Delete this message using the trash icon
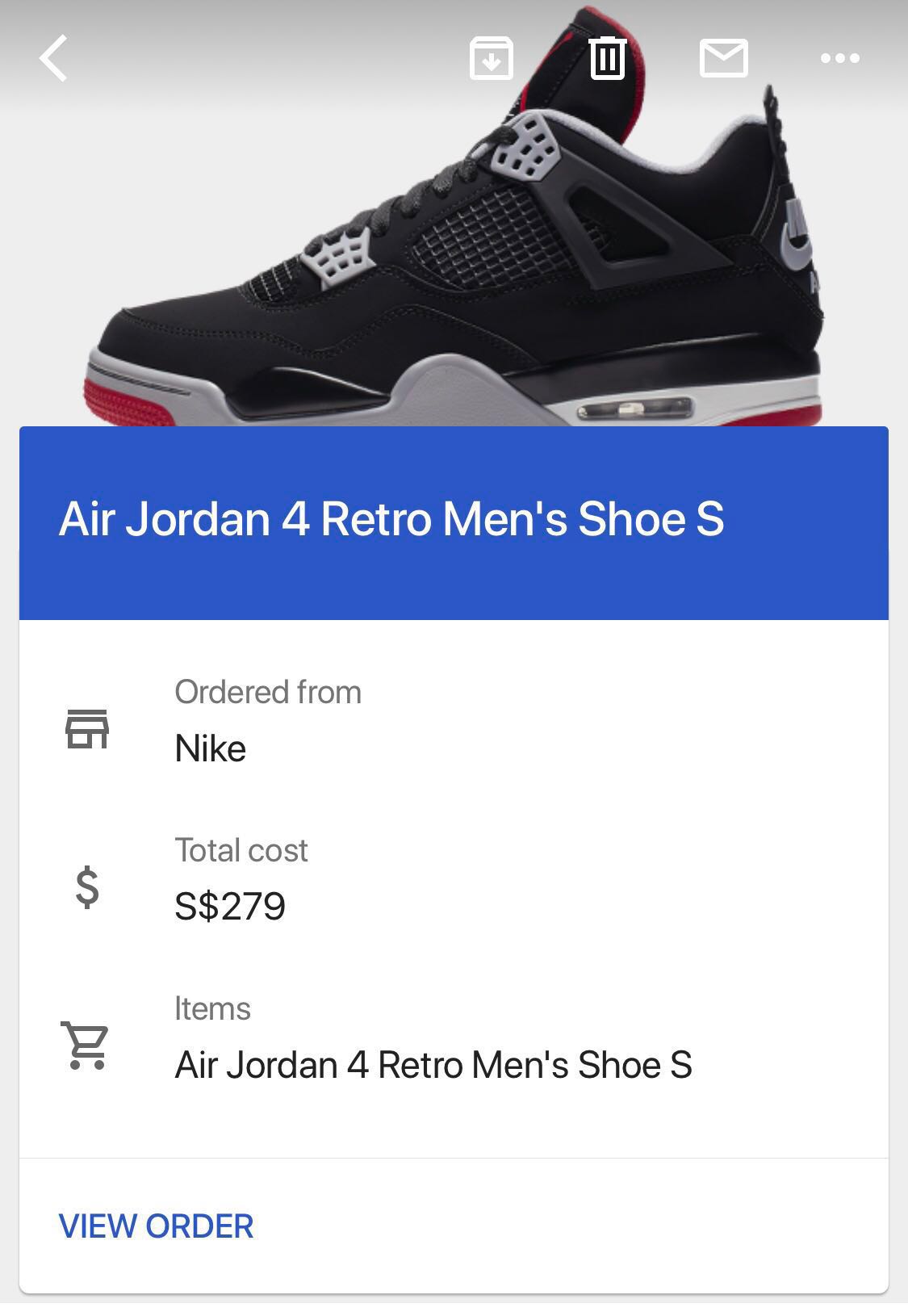Viewport: 908px width, 1316px height. (x=607, y=58)
